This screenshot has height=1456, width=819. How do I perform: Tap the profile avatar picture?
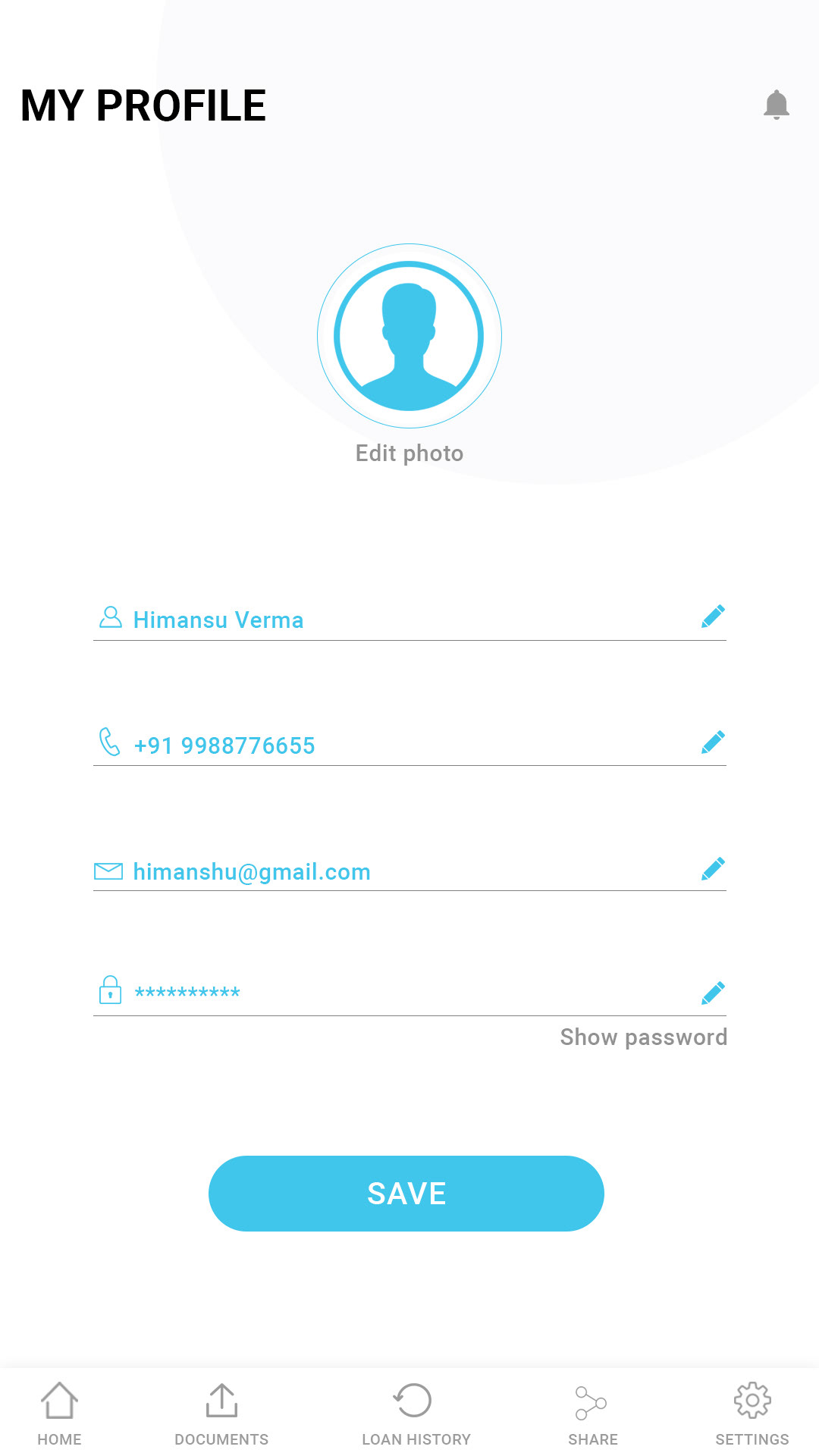click(x=409, y=336)
